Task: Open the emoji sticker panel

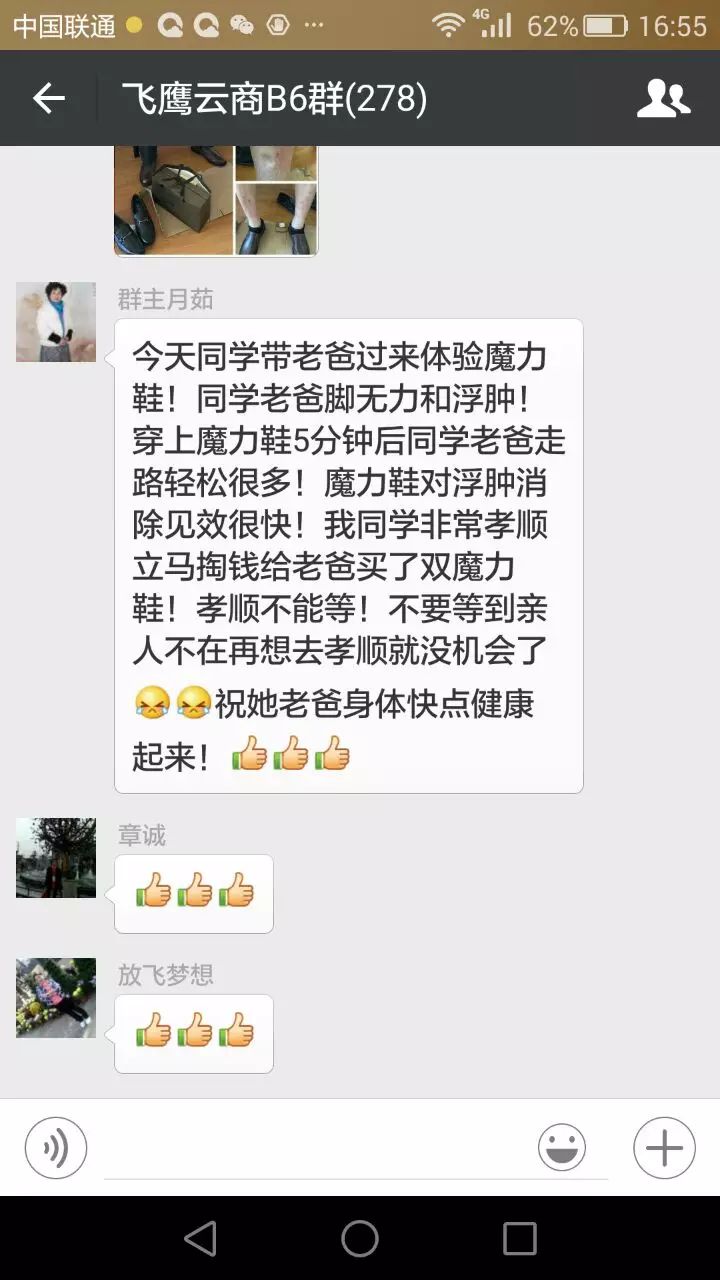Action: [x=562, y=1147]
